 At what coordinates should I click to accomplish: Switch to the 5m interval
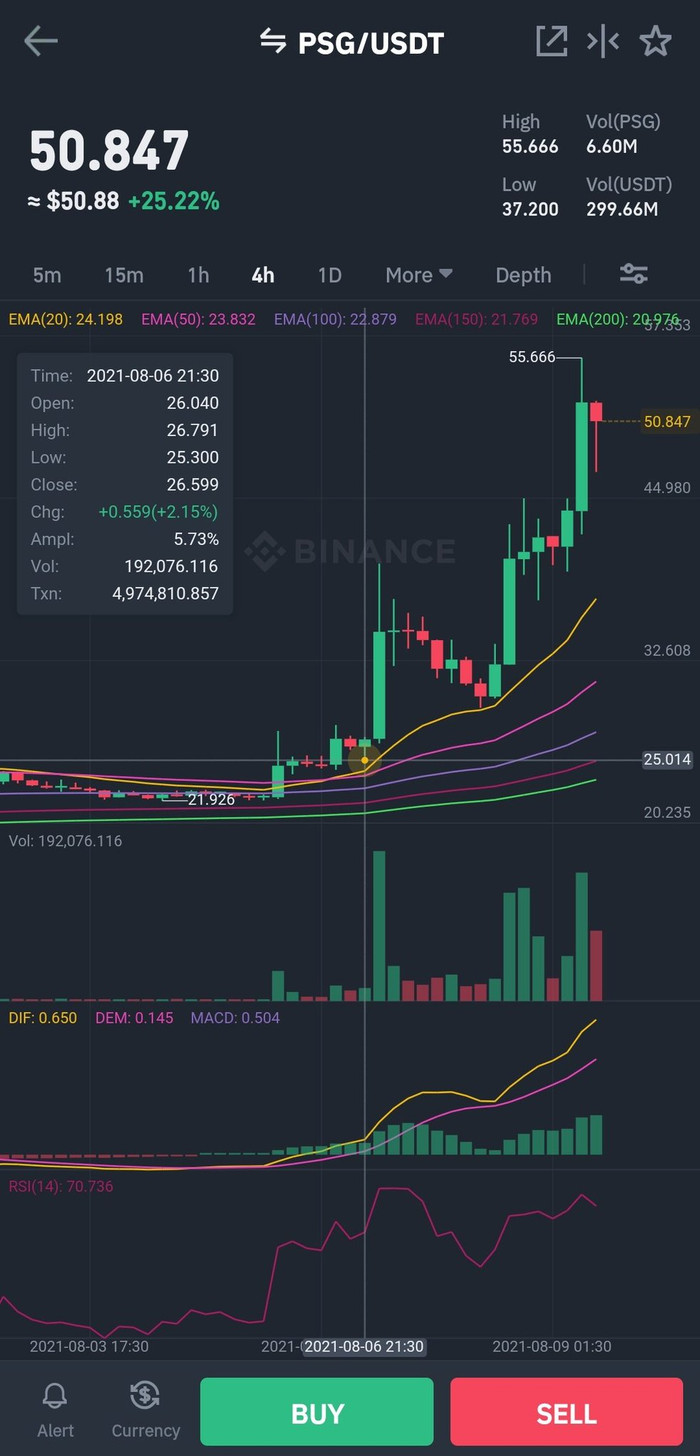coord(47,275)
